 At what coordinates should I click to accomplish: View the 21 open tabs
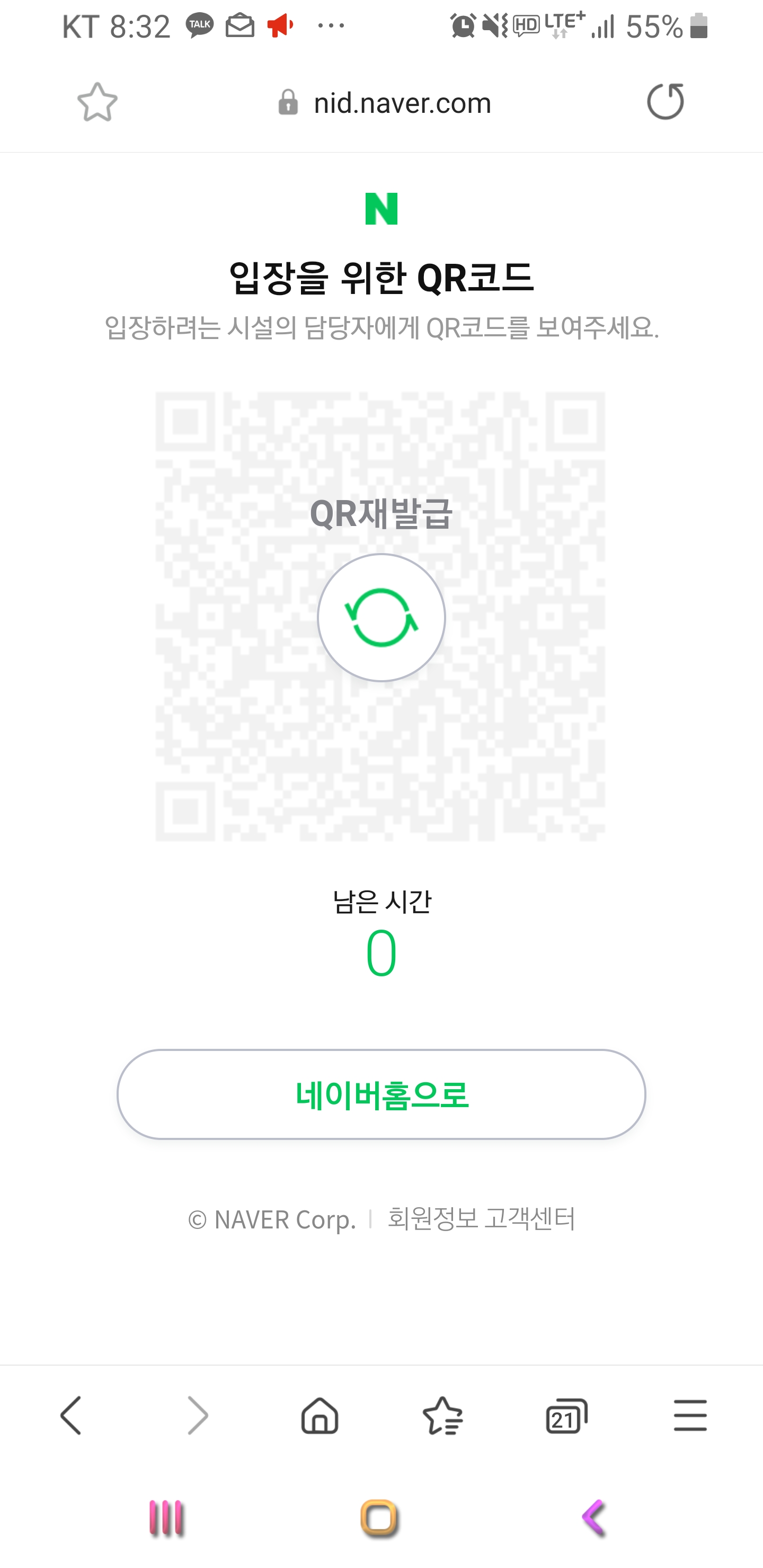pos(566,1416)
